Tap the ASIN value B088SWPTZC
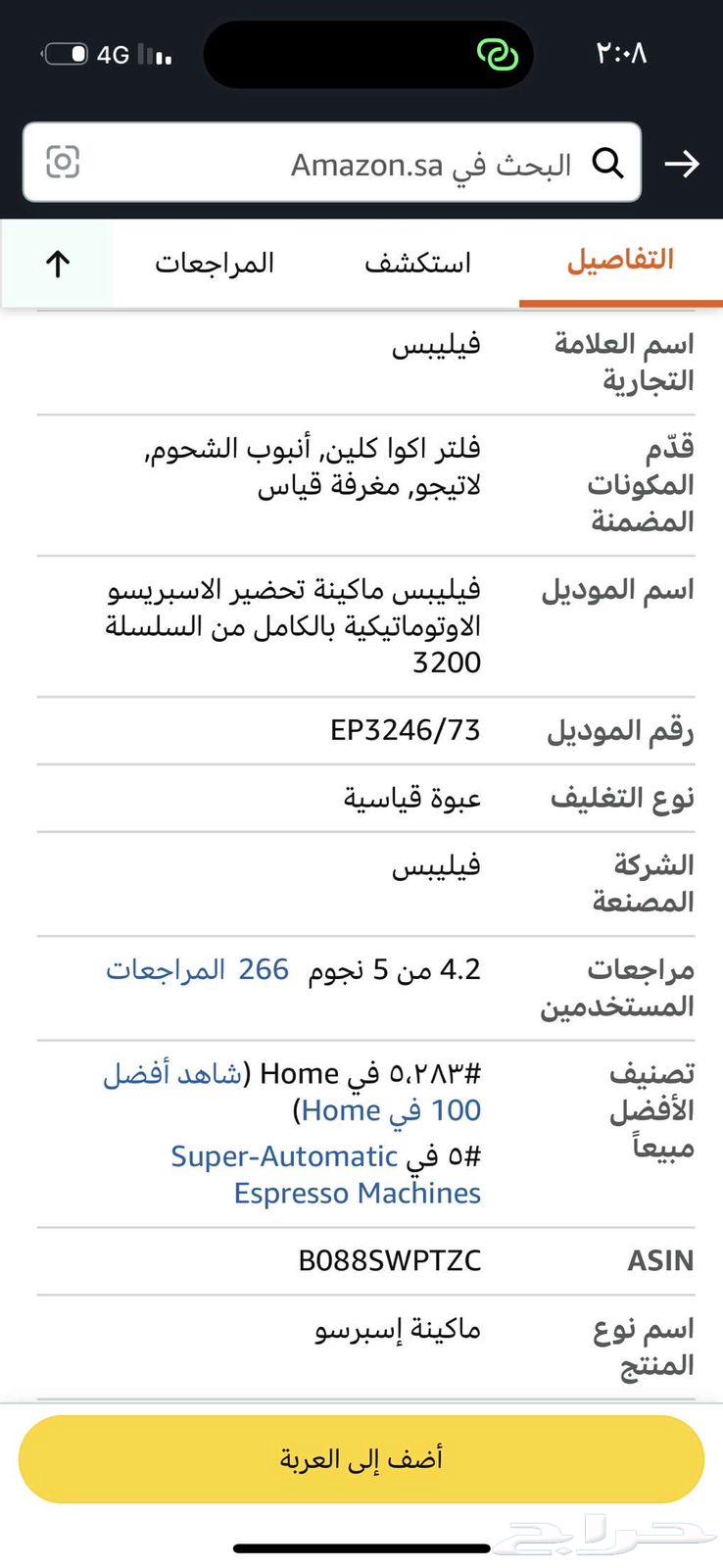 click(388, 1261)
